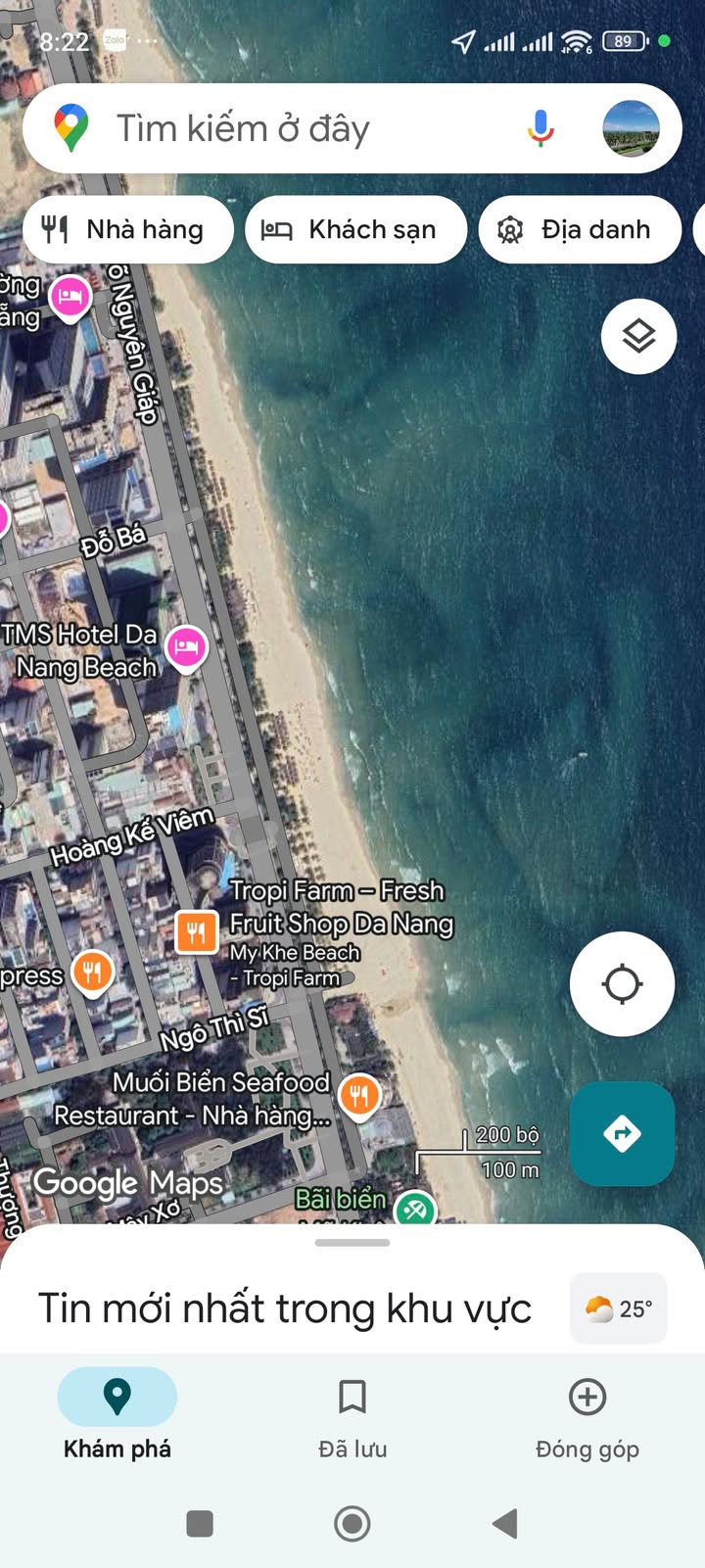Center map on my location
Screen dimensions: 705x1568
click(x=622, y=983)
